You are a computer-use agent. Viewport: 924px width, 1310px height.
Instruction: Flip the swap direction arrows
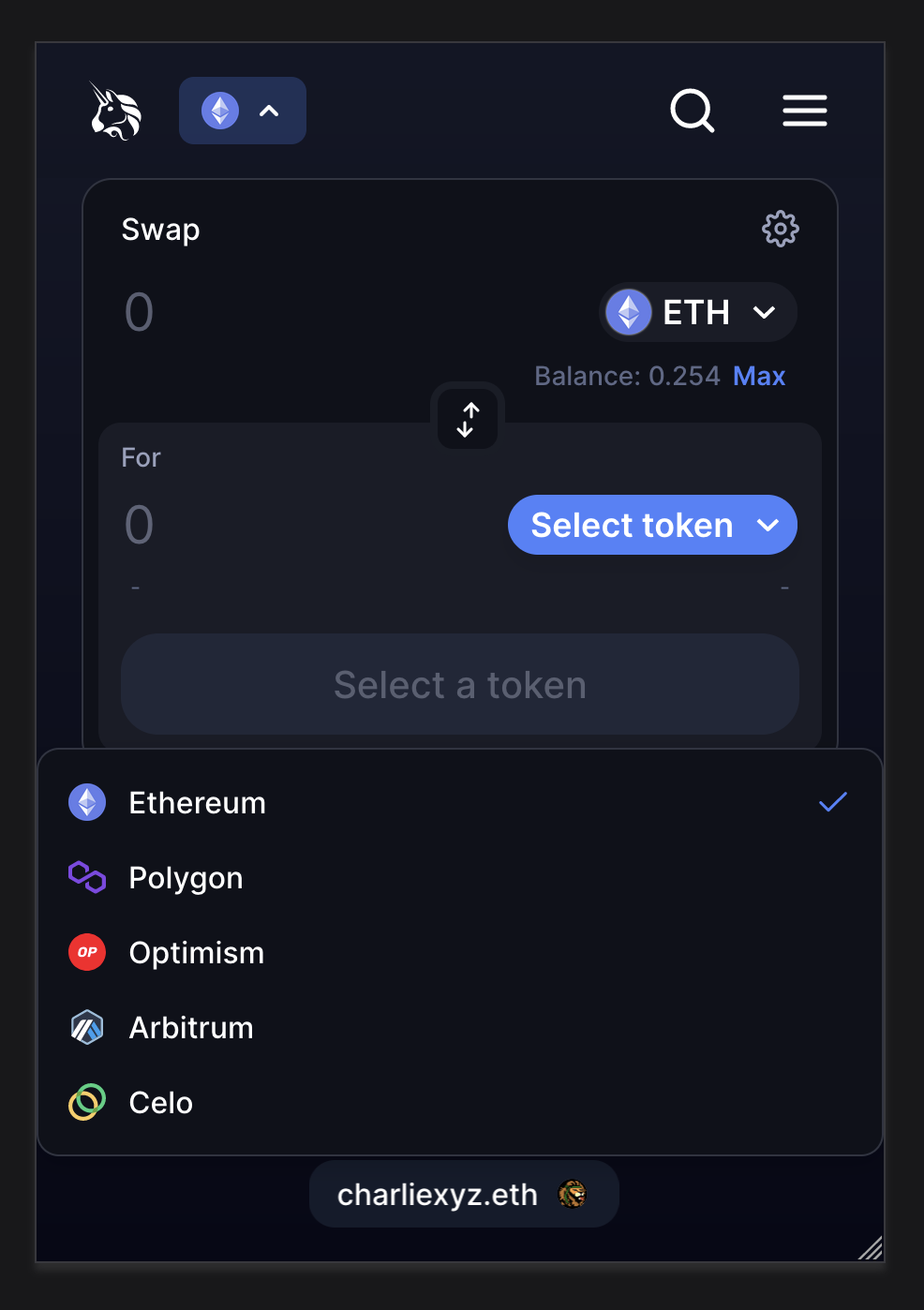467,420
